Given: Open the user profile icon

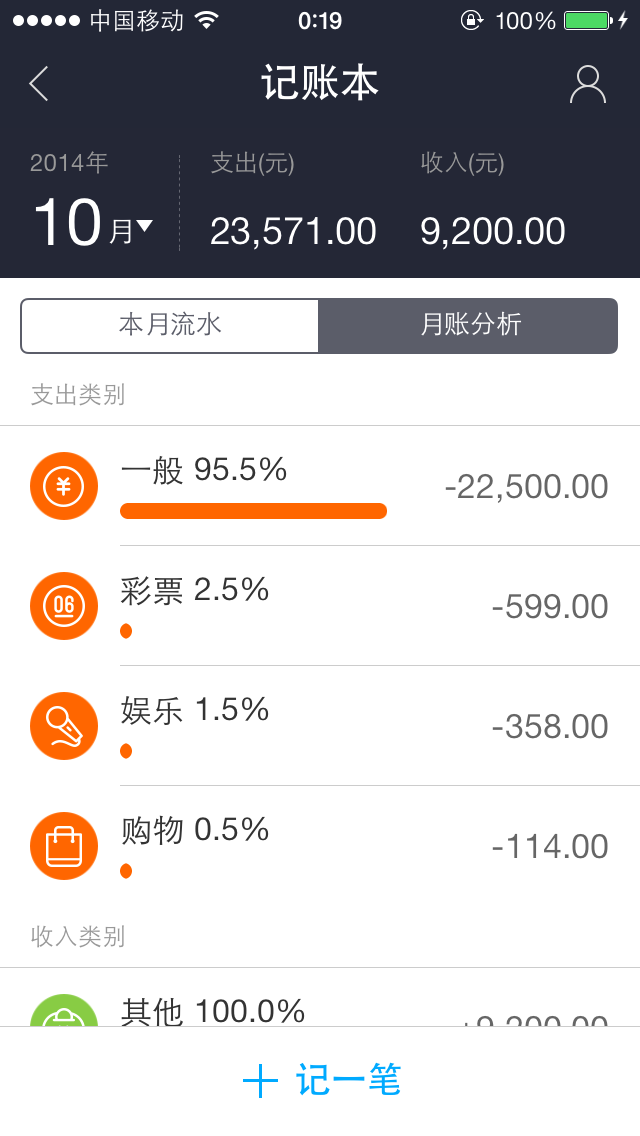Looking at the screenshot, I should [x=587, y=84].
